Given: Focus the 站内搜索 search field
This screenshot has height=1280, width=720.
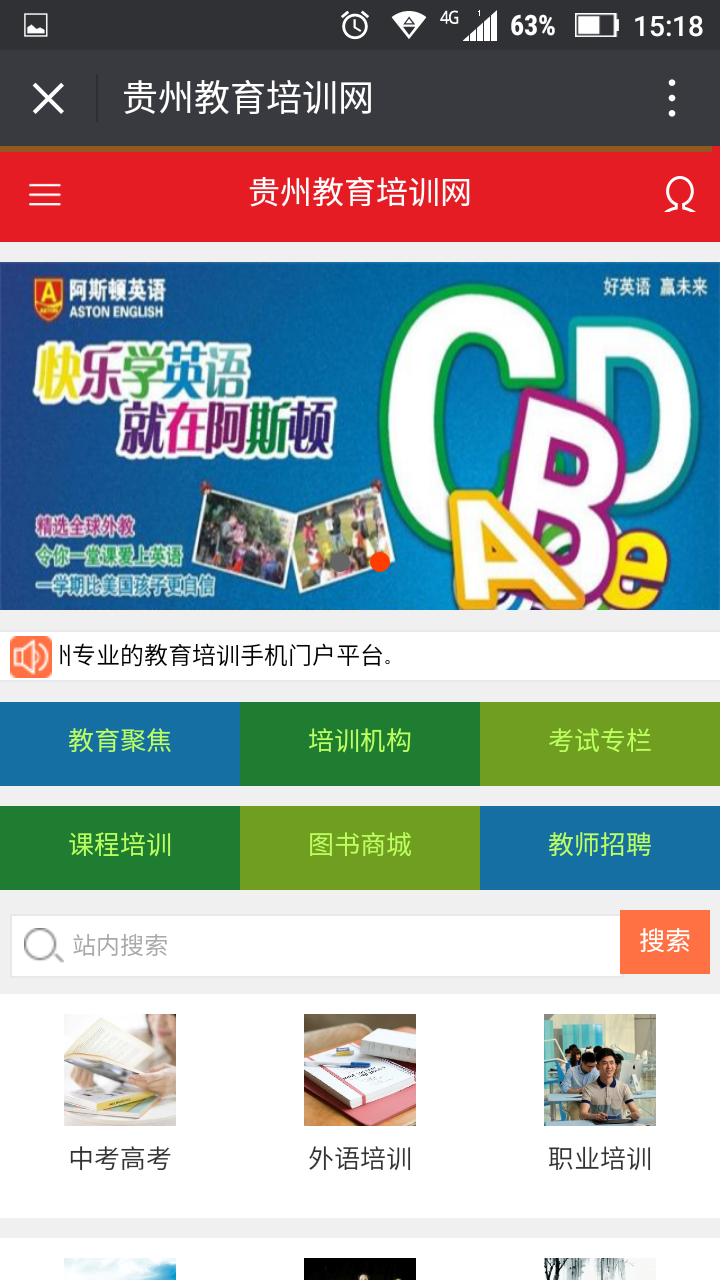Looking at the screenshot, I should coord(330,945).
